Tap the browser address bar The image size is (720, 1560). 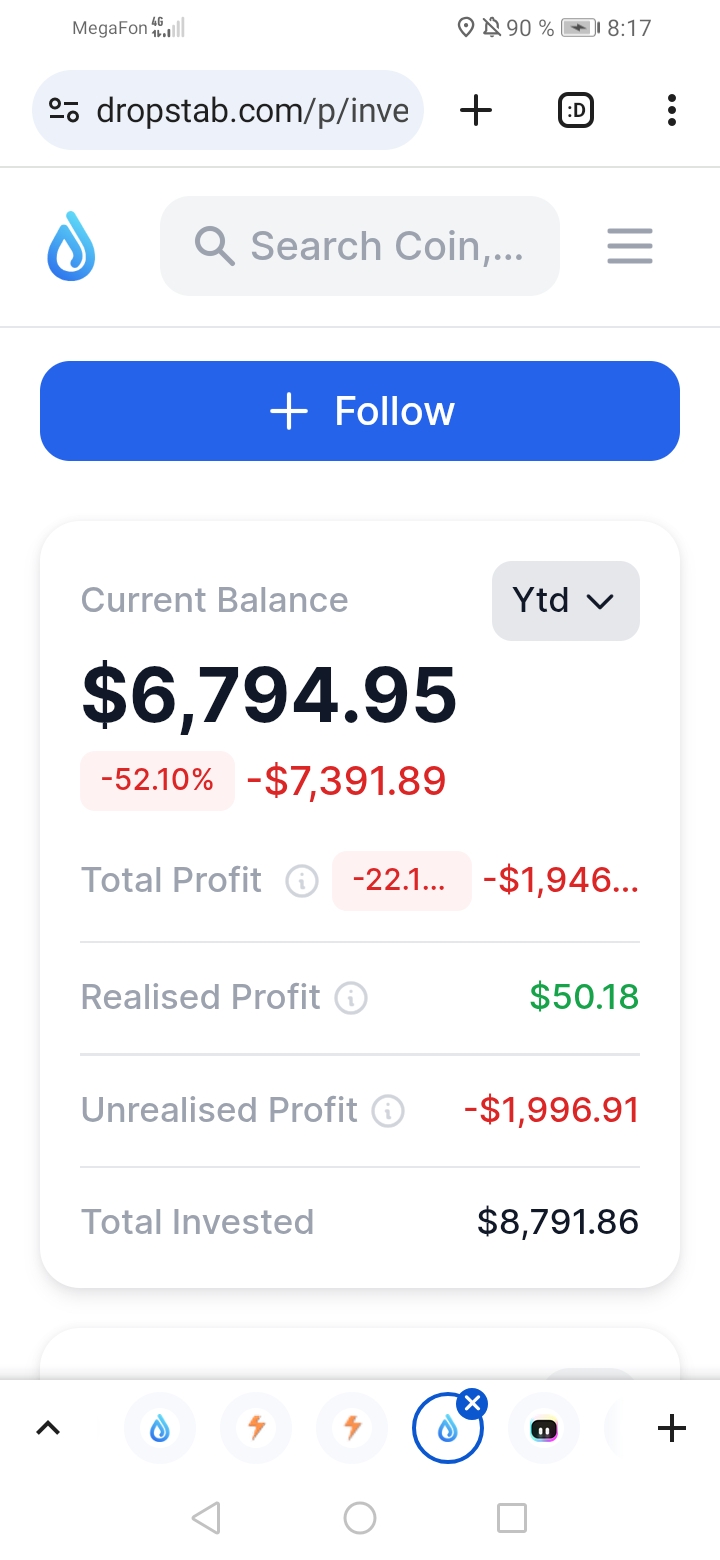click(228, 110)
